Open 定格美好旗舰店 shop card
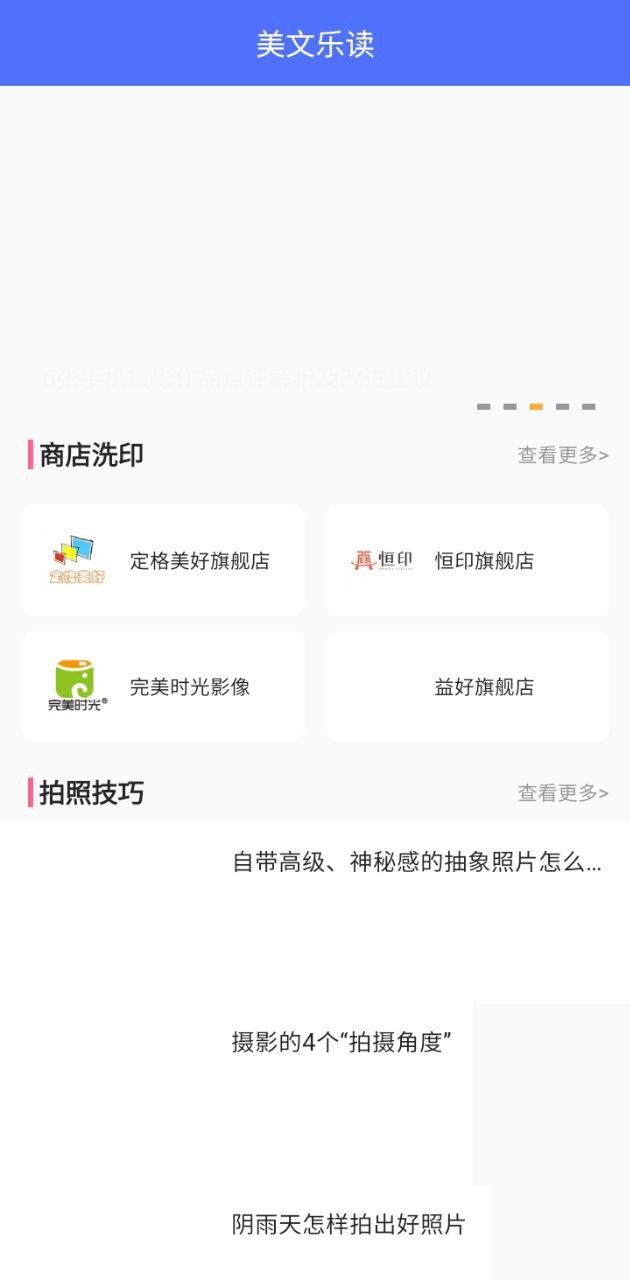 coord(162,560)
